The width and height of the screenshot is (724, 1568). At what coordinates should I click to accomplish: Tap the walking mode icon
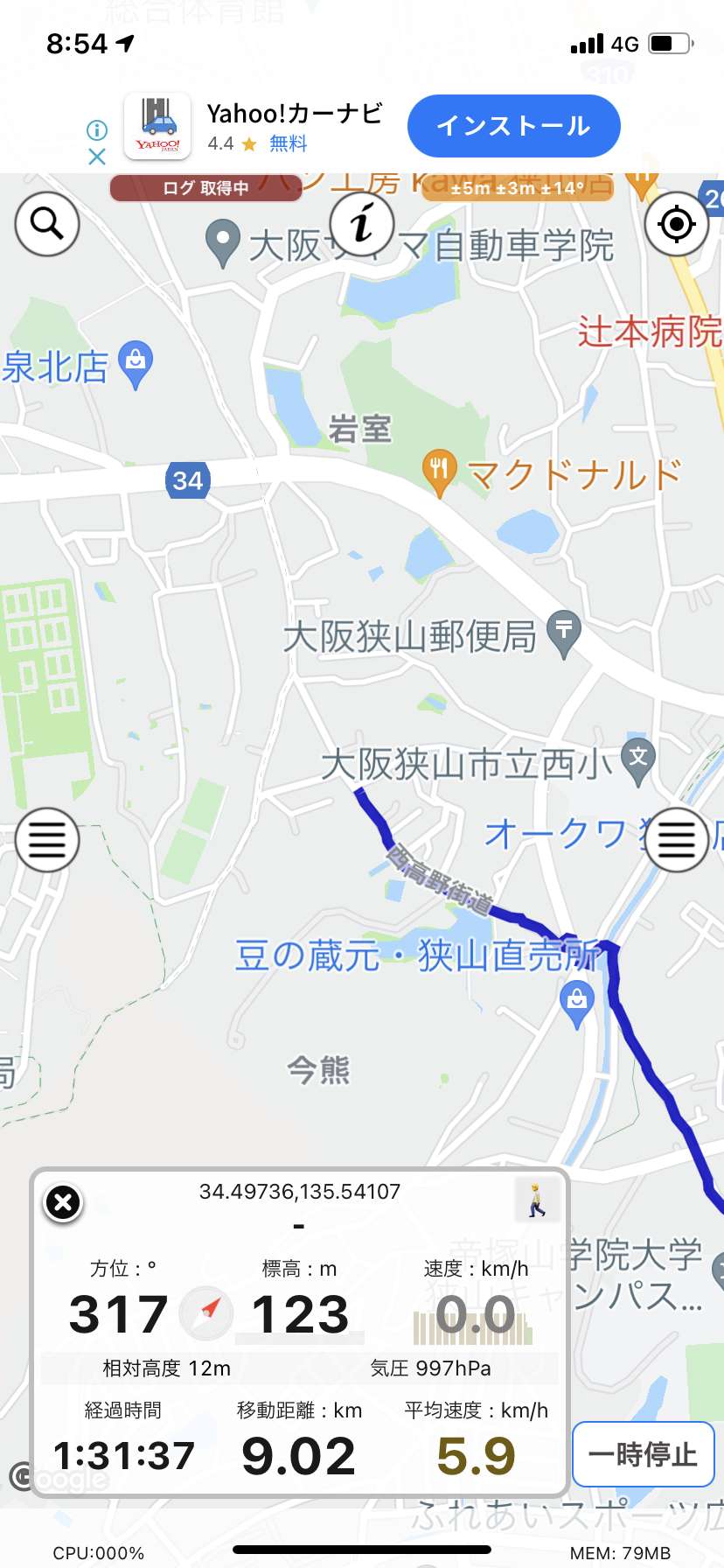click(537, 1200)
